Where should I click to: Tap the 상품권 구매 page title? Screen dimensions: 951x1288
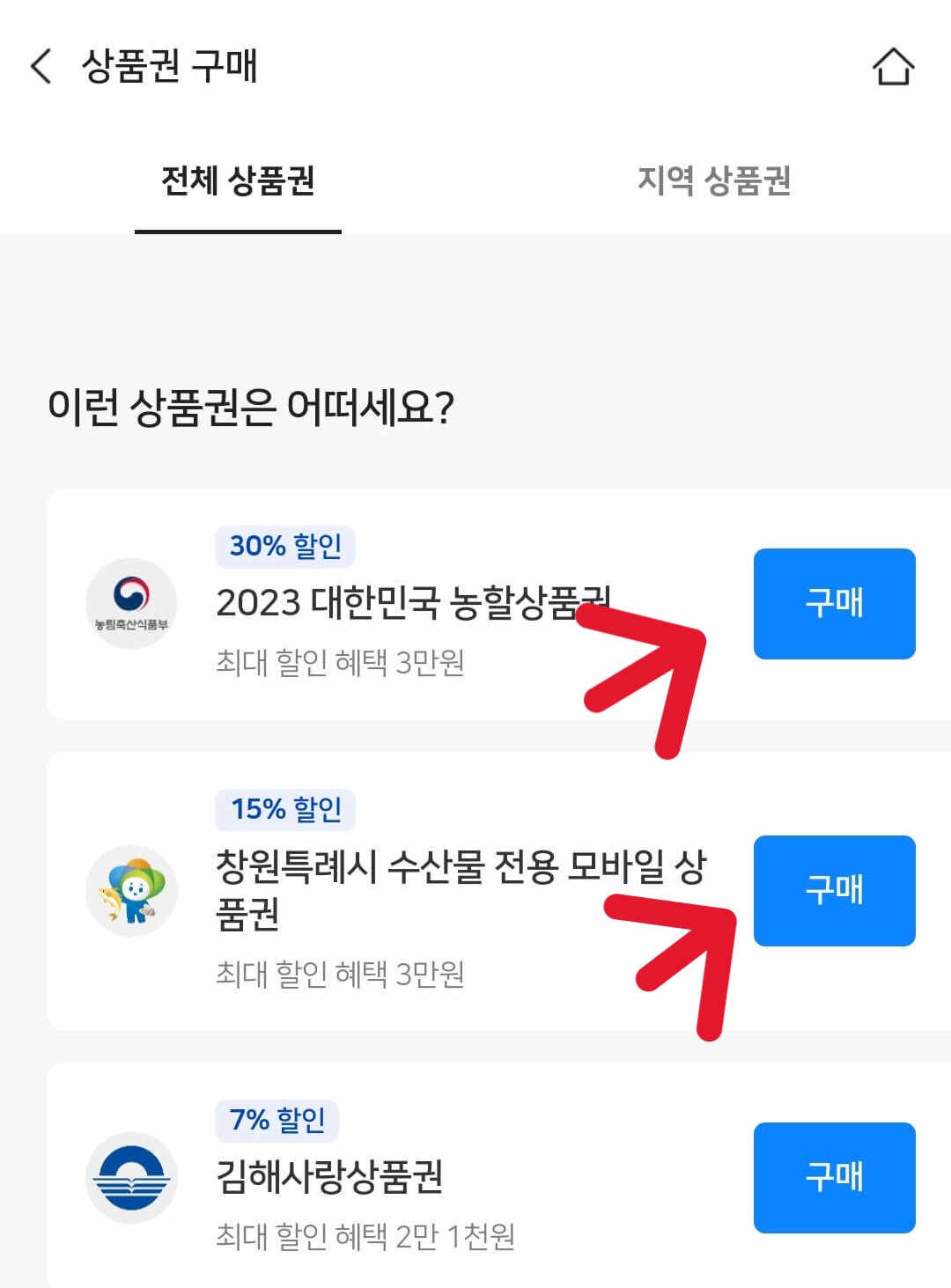point(167,67)
